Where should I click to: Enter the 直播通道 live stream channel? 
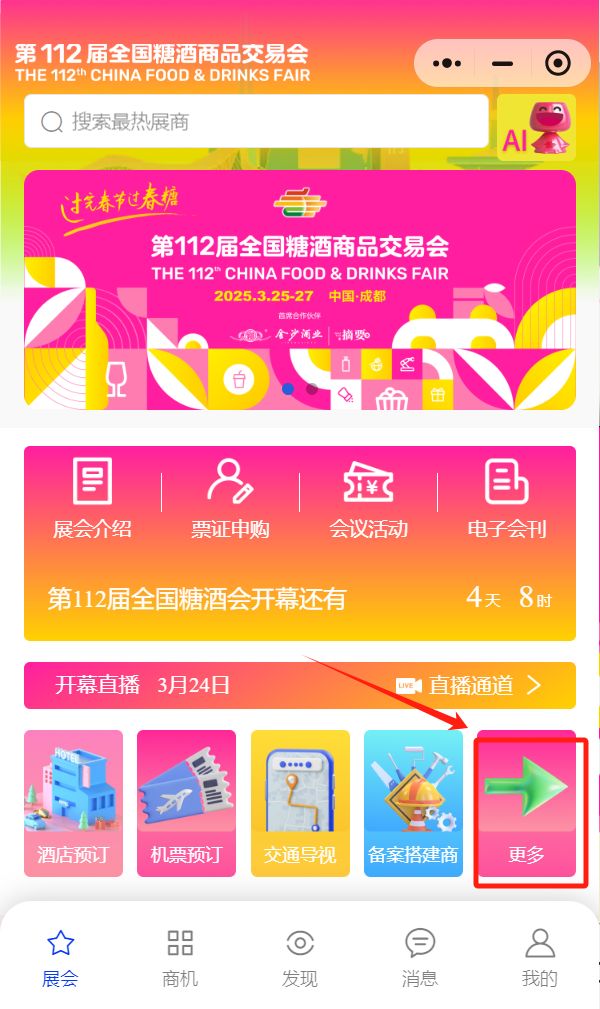(x=470, y=685)
